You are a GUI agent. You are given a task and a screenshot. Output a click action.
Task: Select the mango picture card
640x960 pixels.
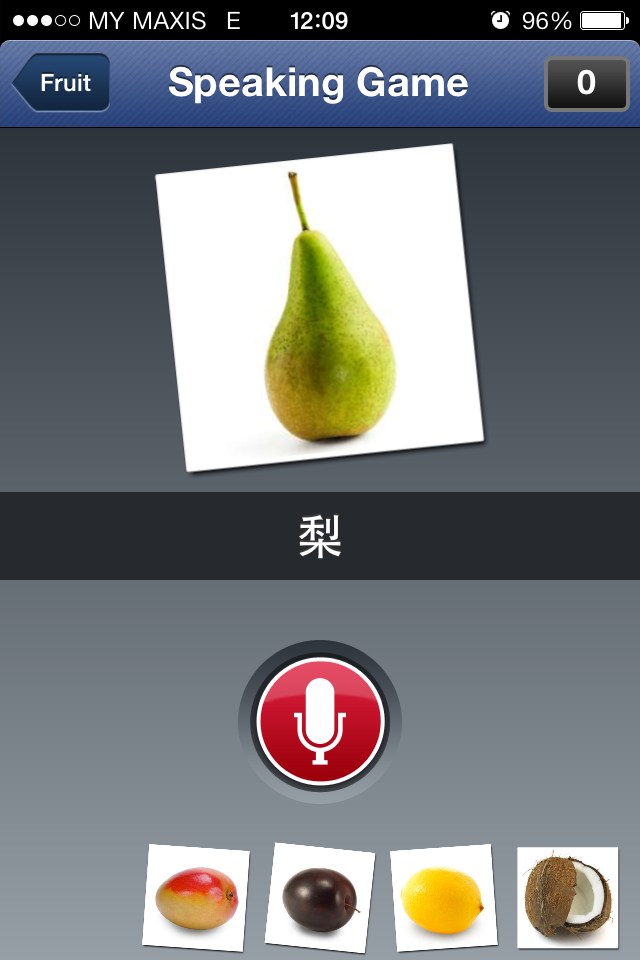pos(197,898)
